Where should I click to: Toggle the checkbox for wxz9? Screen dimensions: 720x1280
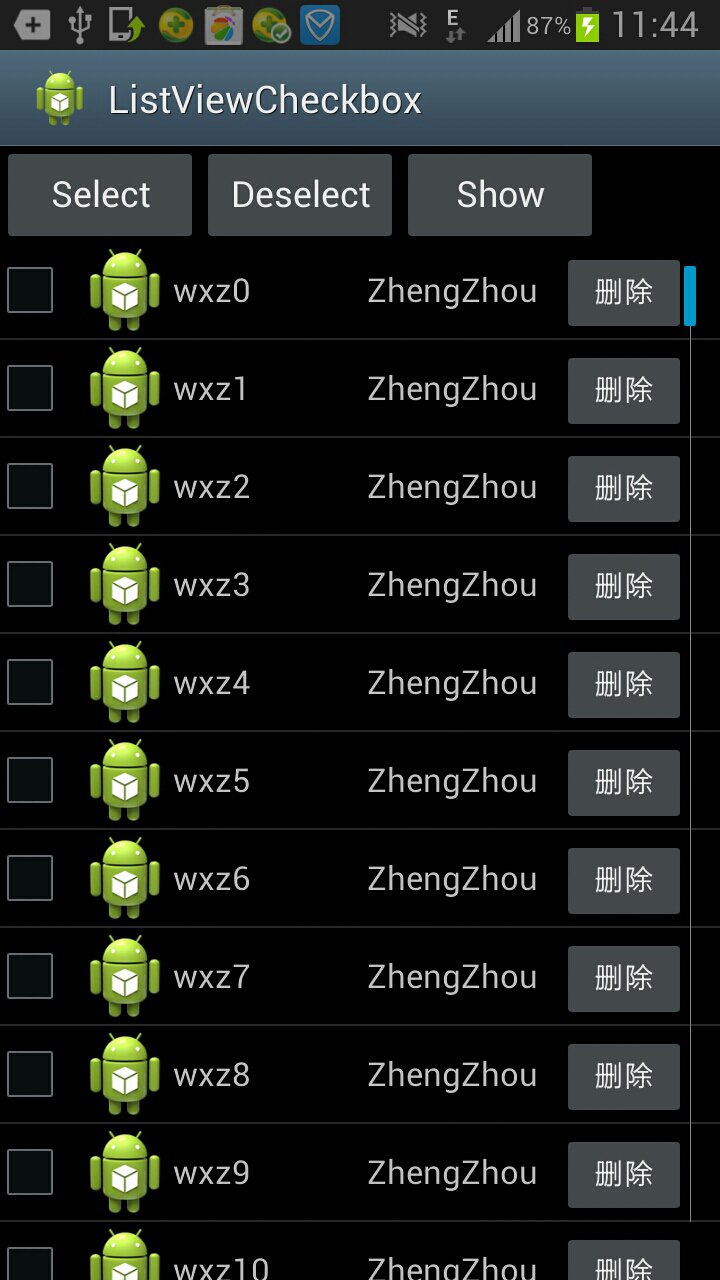[30, 1172]
